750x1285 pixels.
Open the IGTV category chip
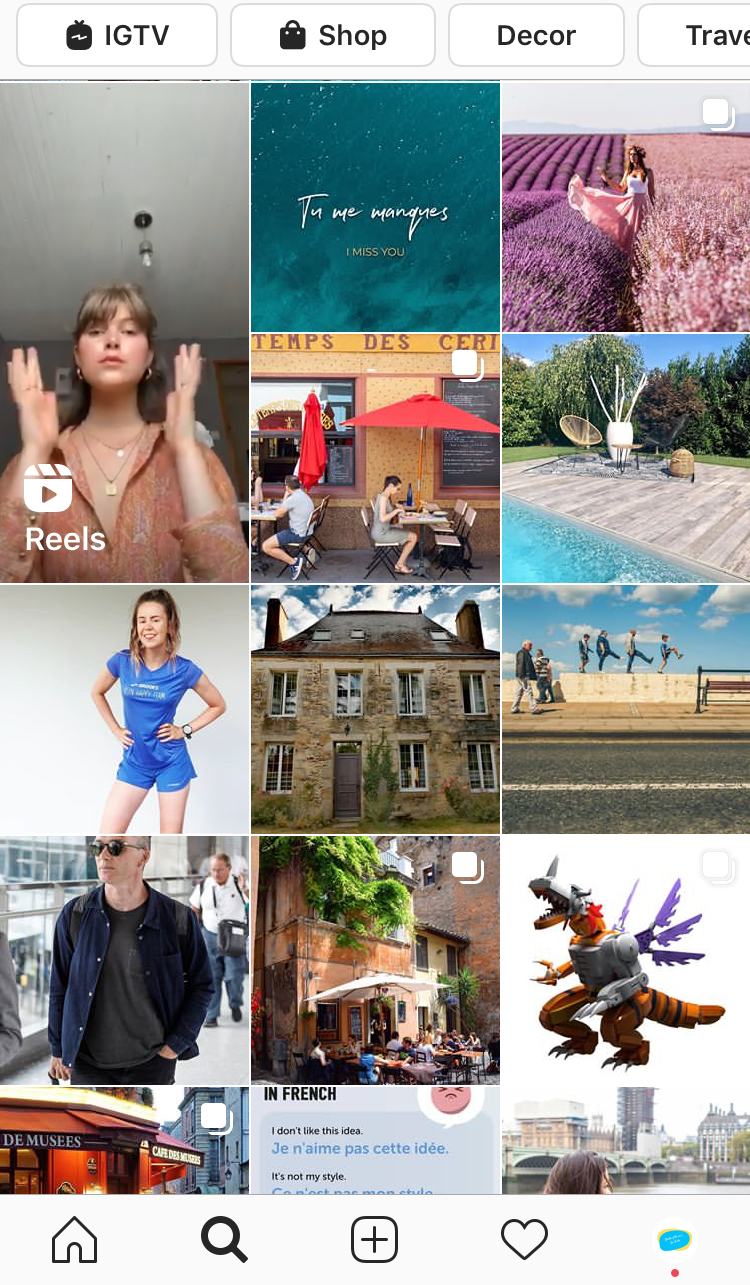tap(117, 35)
